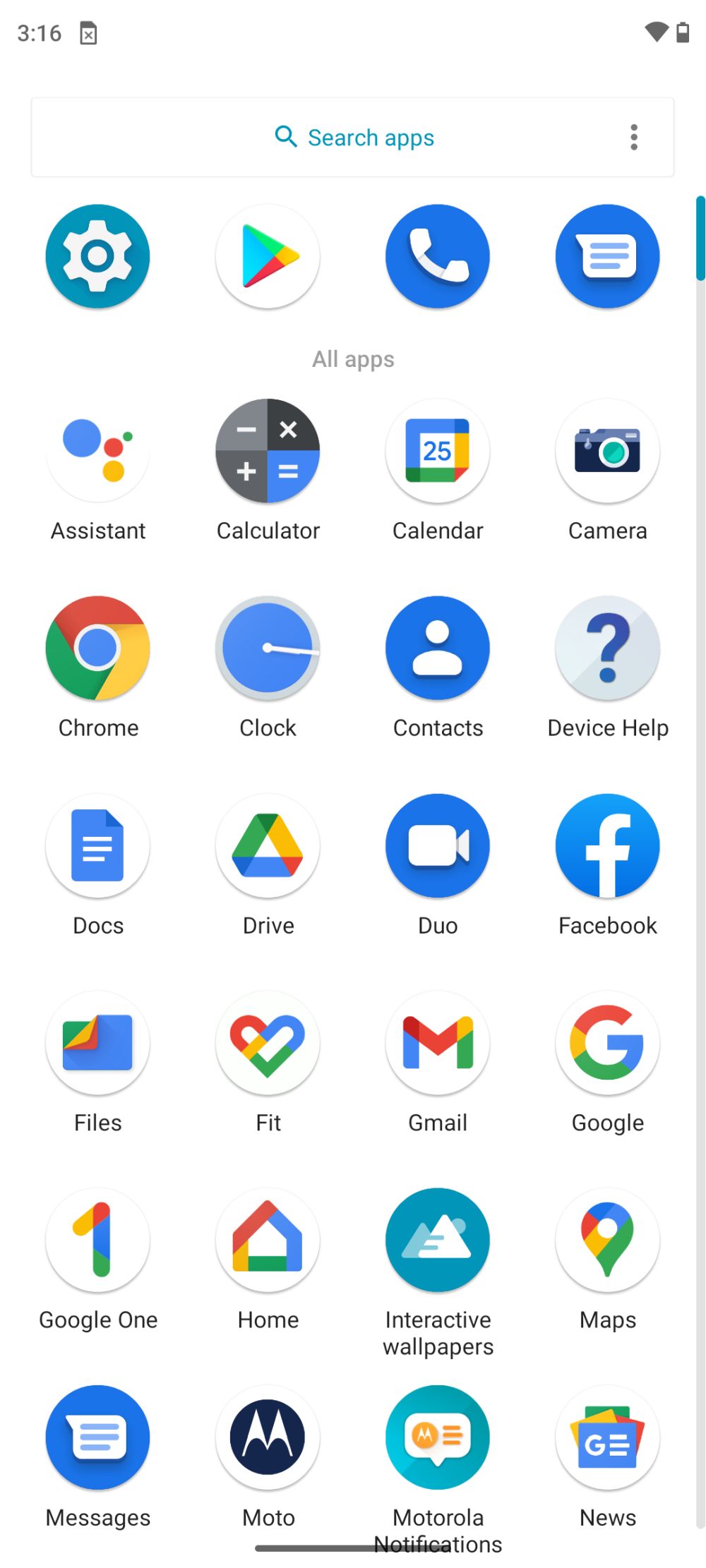Open the Settings gear app
Screen dimensions: 706x1568
coord(97,256)
